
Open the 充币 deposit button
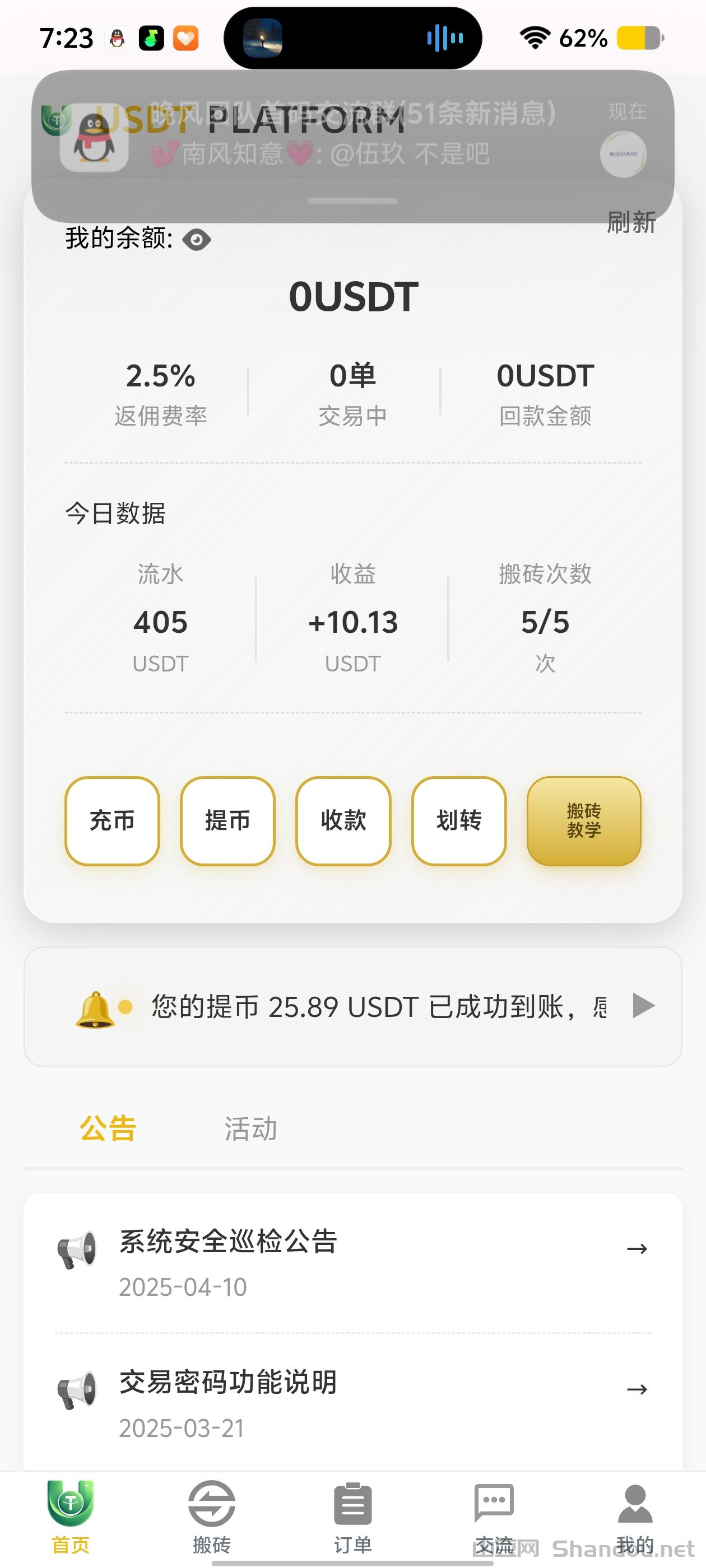click(x=112, y=820)
